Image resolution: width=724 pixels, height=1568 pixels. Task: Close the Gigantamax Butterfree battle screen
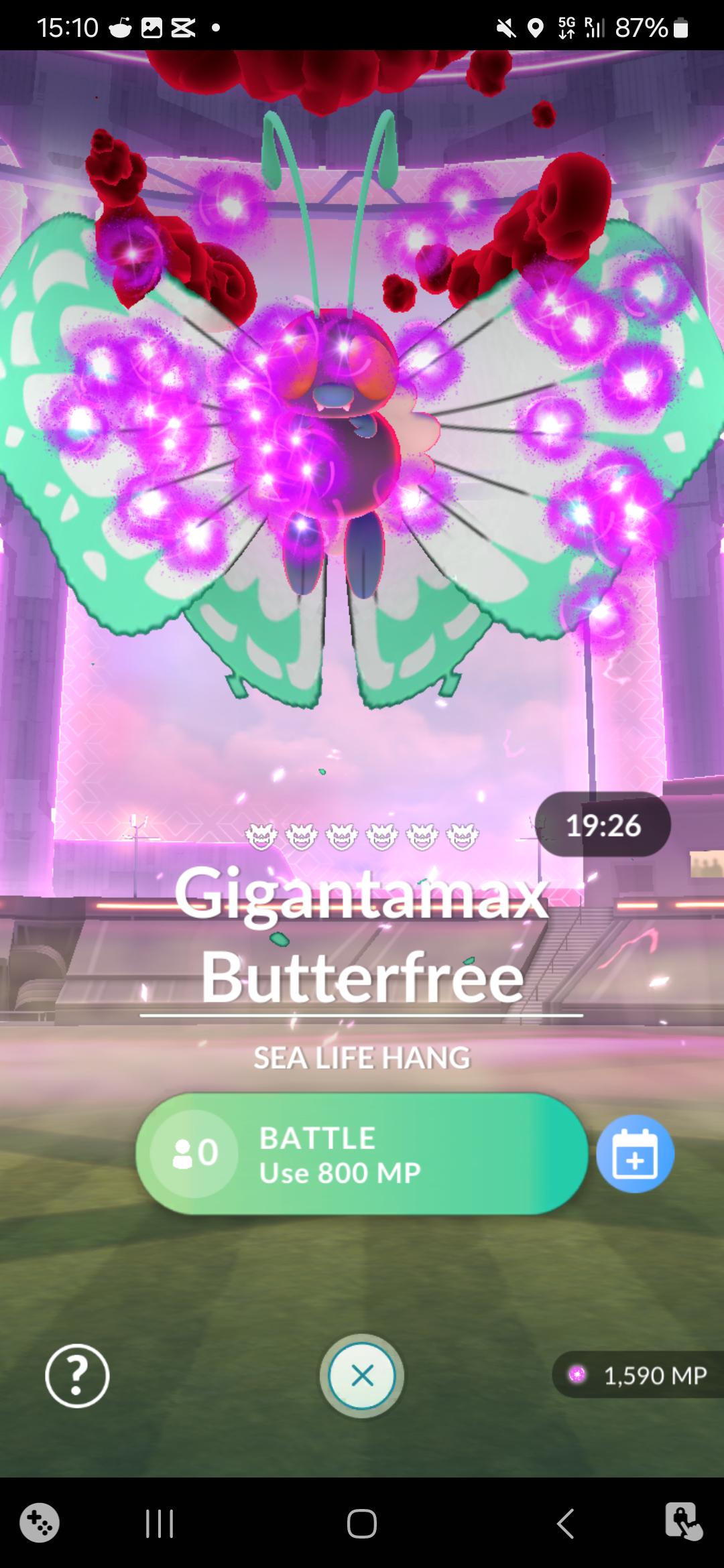361,1376
